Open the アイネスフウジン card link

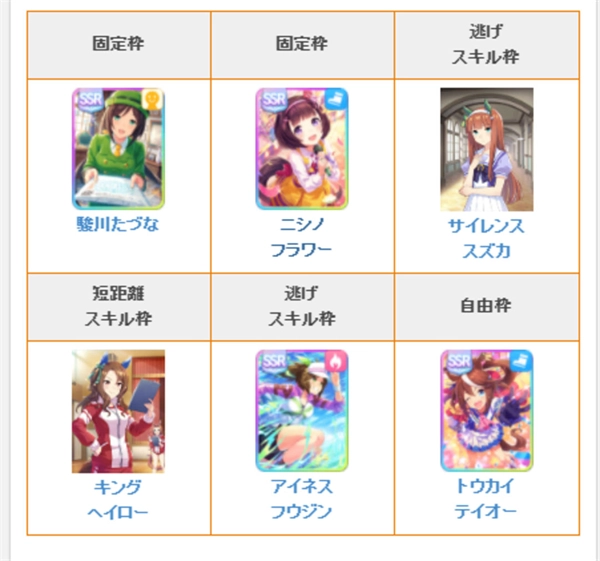tap(301, 499)
